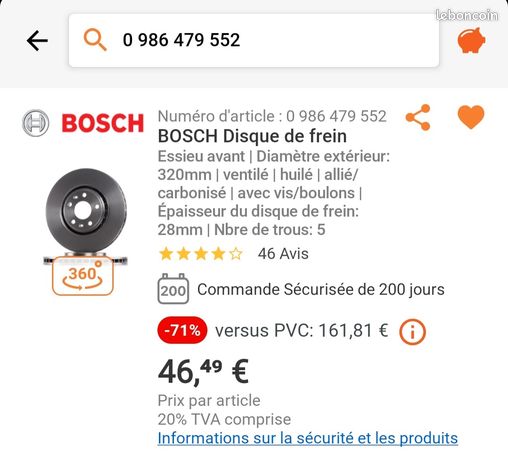This screenshot has width=508, height=460.
Task: Share the BOSCH brake disc listing
Action: tap(418, 117)
